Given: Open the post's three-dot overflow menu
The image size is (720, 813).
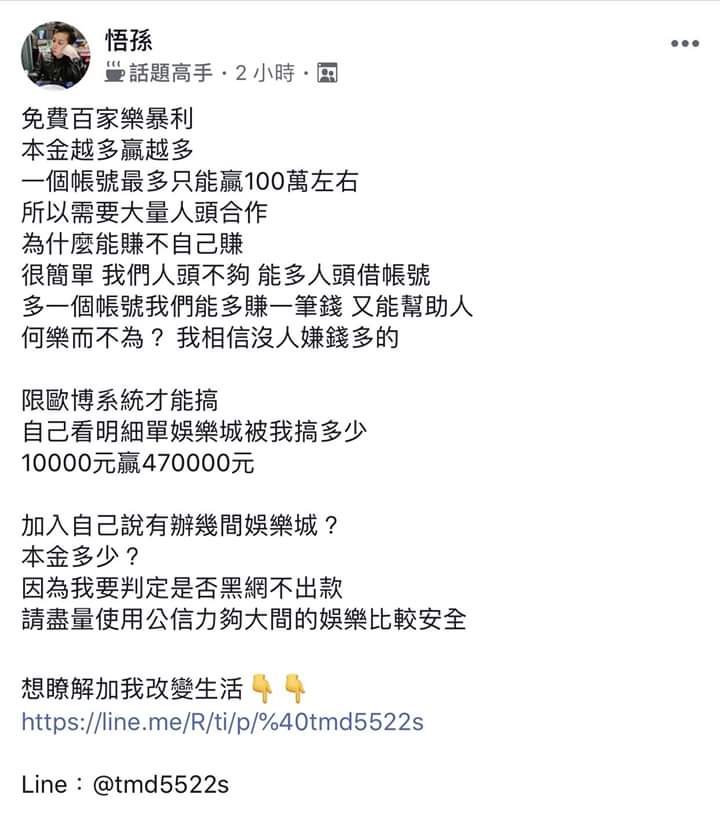Looking at the screenshot, I should pos(684,44).
